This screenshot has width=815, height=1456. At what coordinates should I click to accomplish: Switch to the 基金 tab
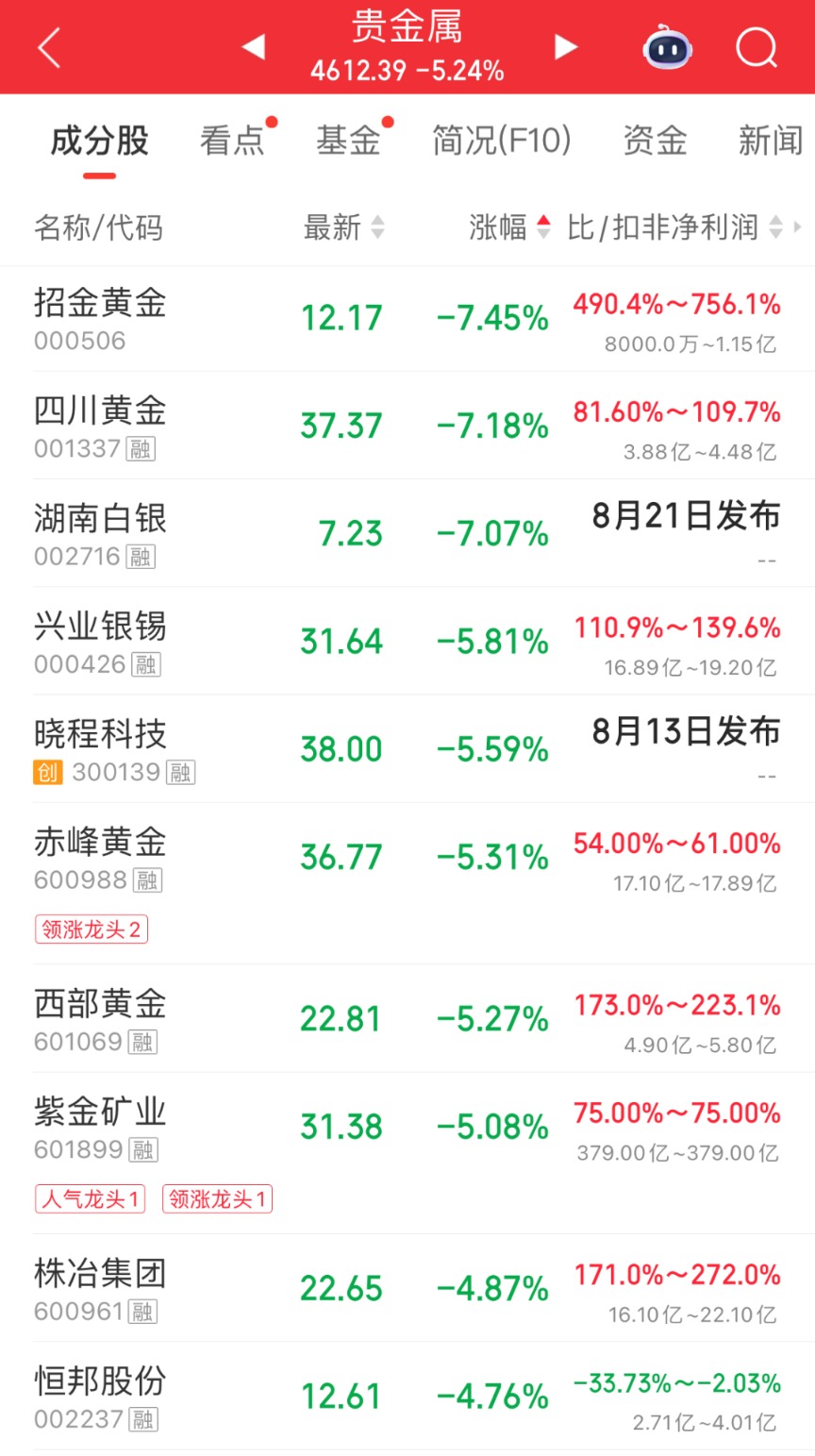pyautogui.click(x=349, y=141)
